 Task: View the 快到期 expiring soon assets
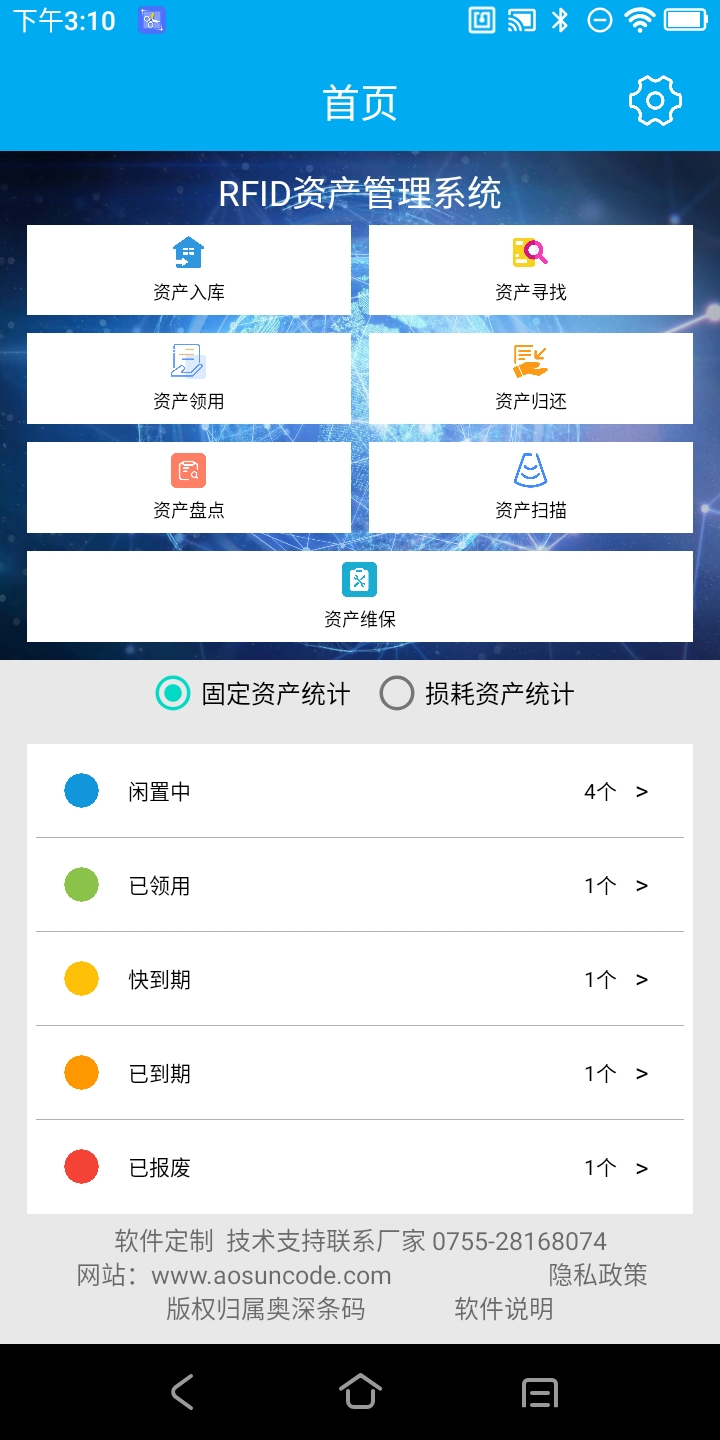click(x=360, y=979)
